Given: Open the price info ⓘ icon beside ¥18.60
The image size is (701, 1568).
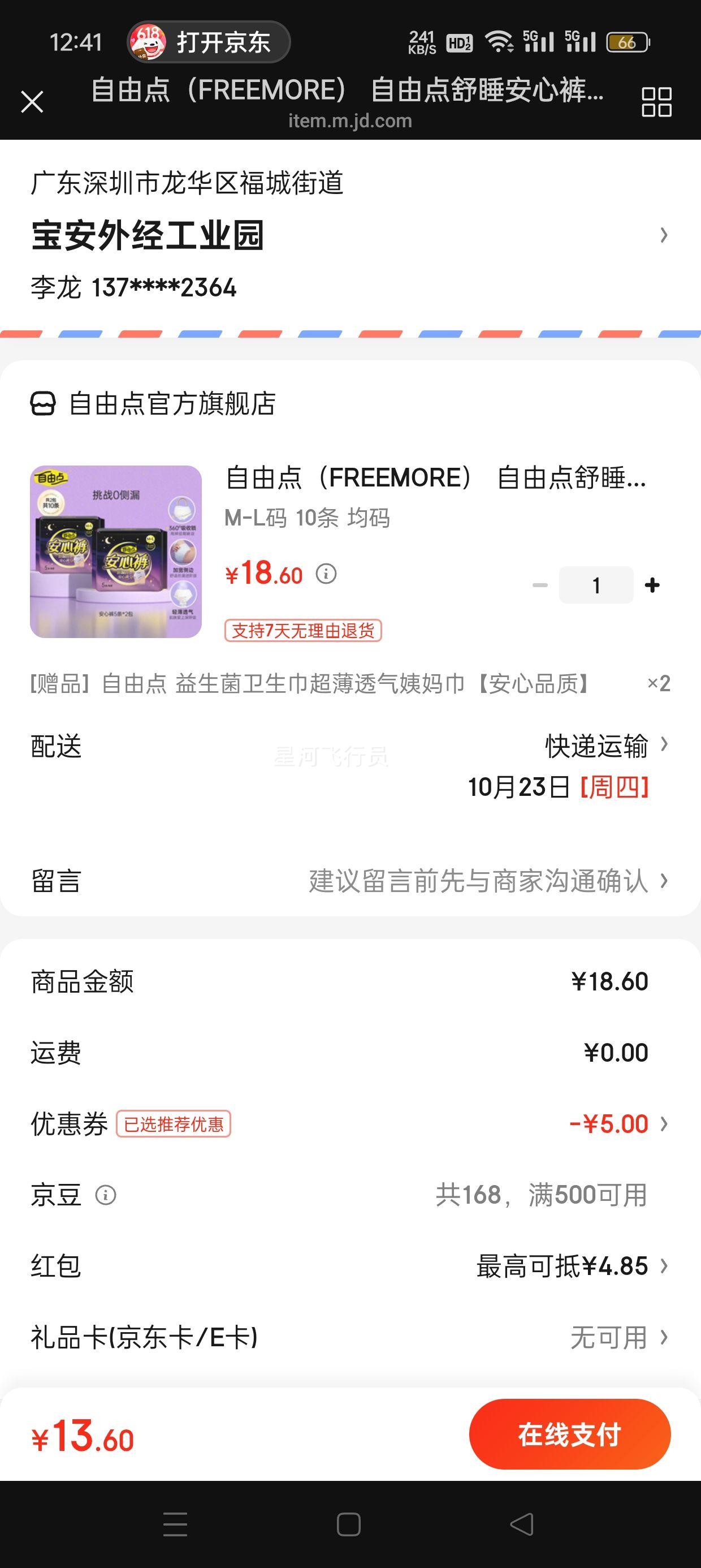Looking at the screenshot, I should pyautogui.click(x=326, y=573).
